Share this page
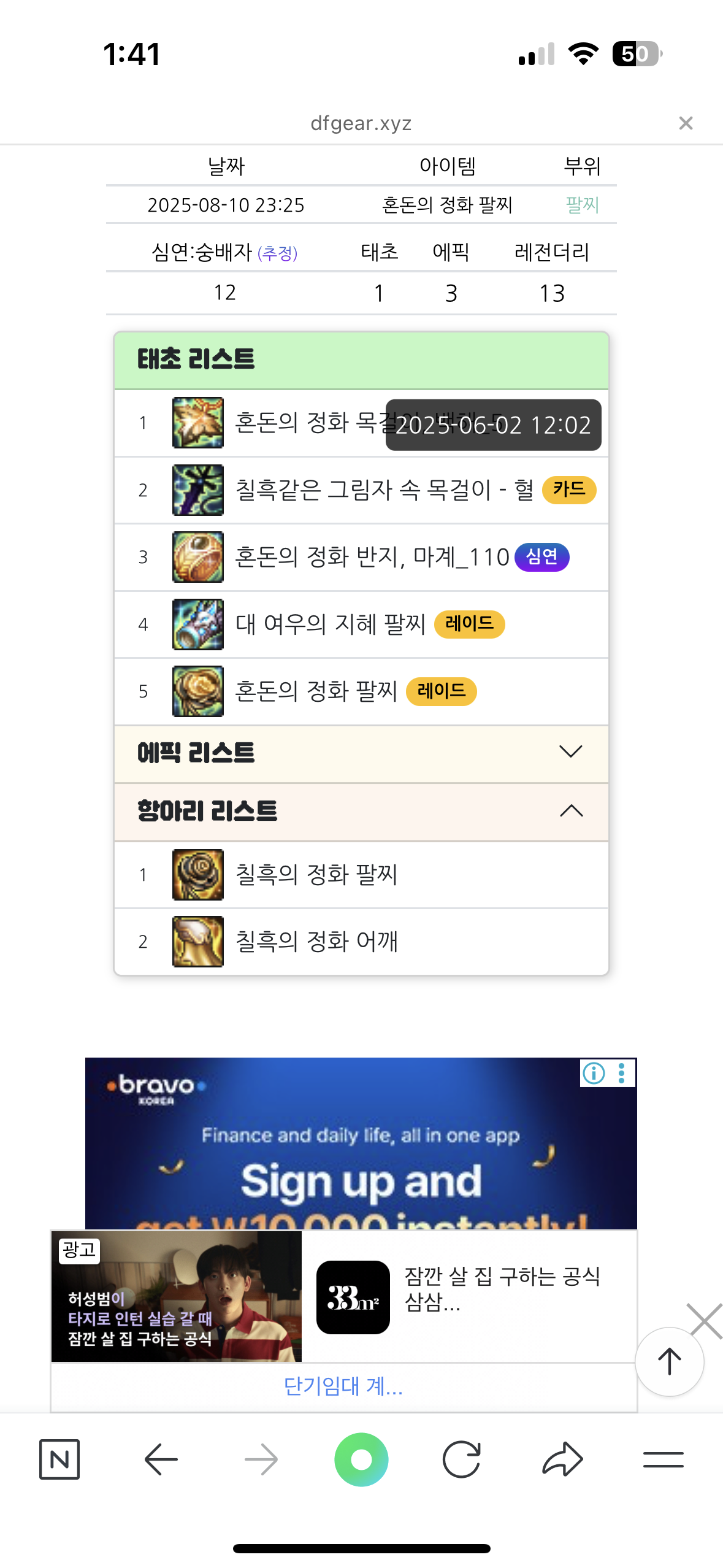 pos(562,1459)
